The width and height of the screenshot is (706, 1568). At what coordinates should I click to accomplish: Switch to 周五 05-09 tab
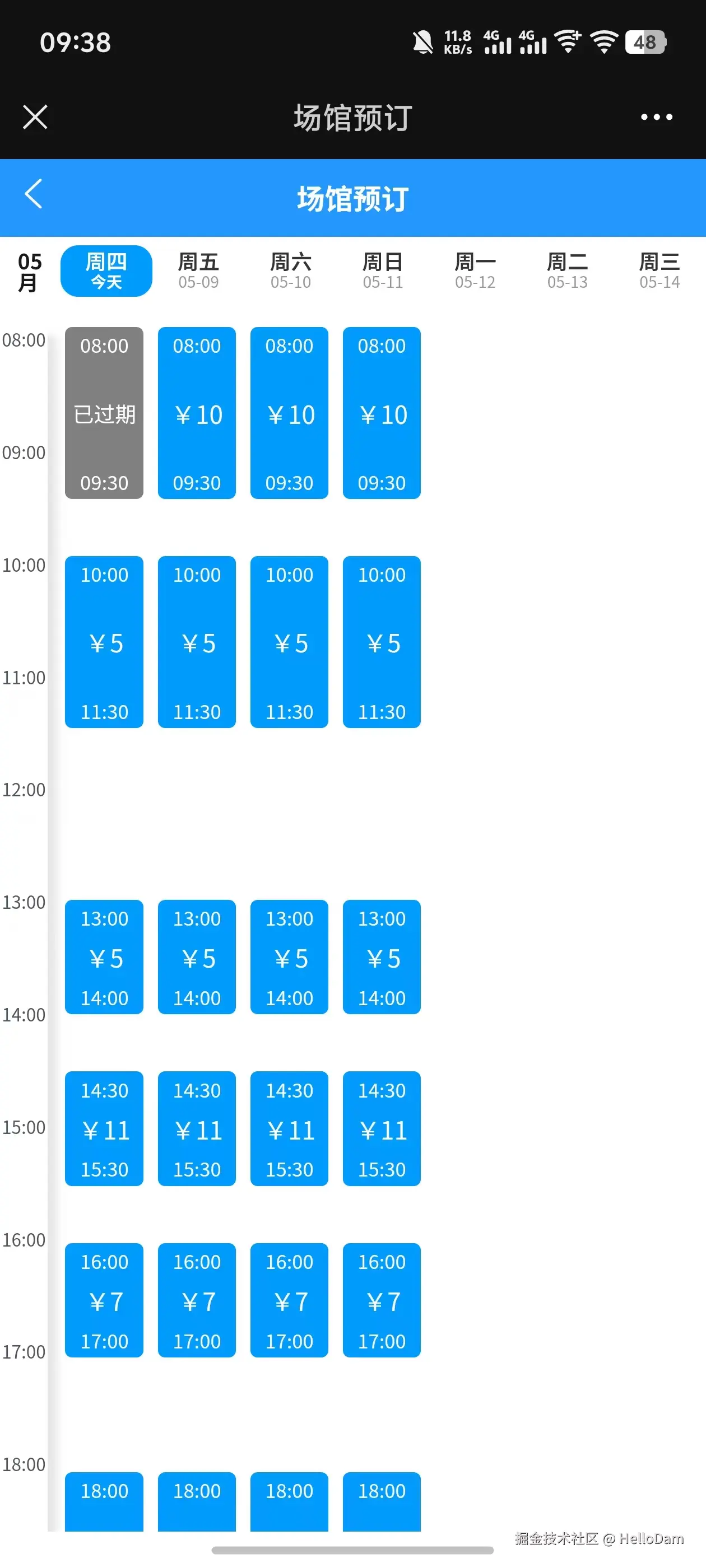tap(198, 271)
